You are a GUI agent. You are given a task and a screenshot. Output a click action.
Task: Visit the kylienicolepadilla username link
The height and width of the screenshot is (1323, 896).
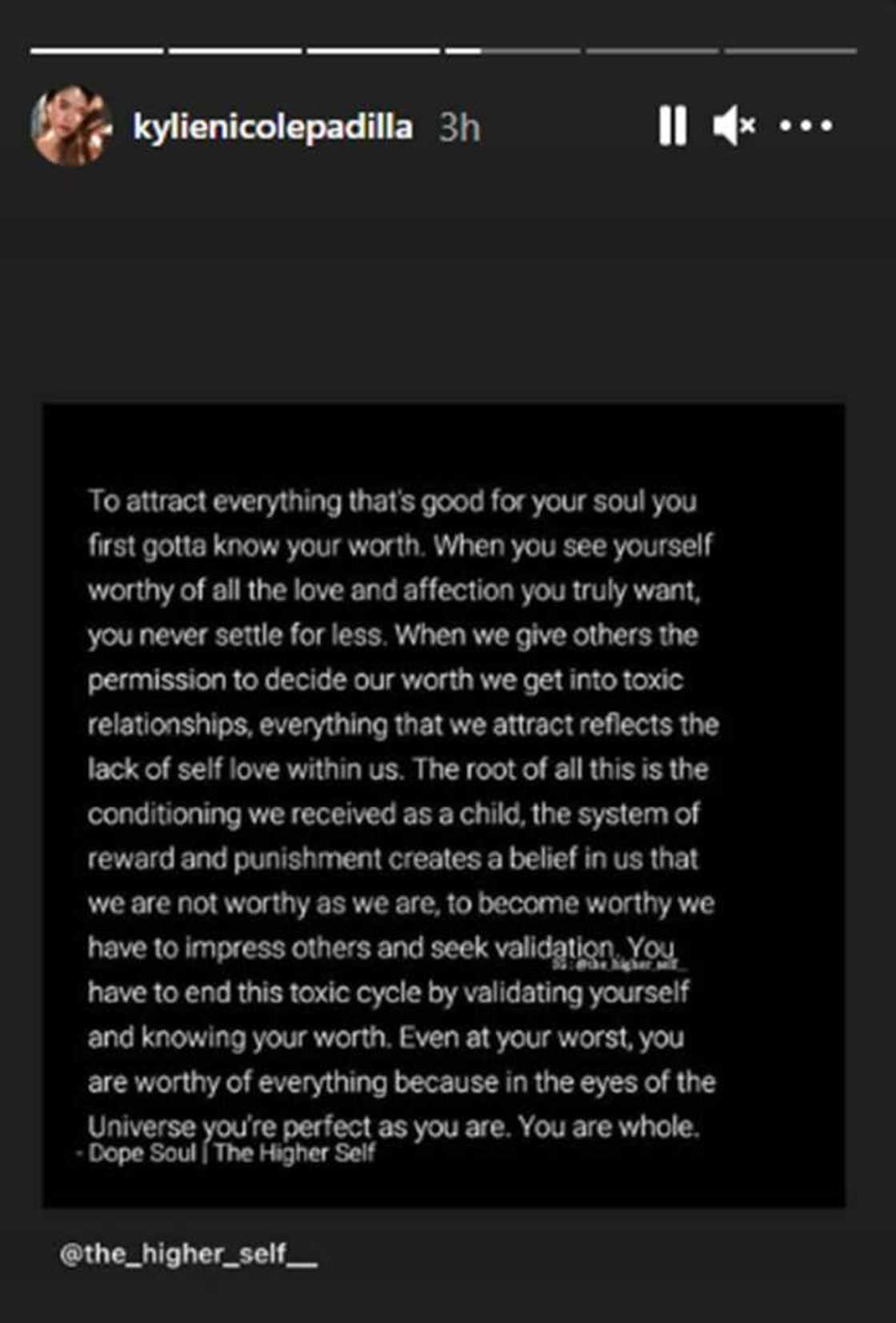click(272, 127)
